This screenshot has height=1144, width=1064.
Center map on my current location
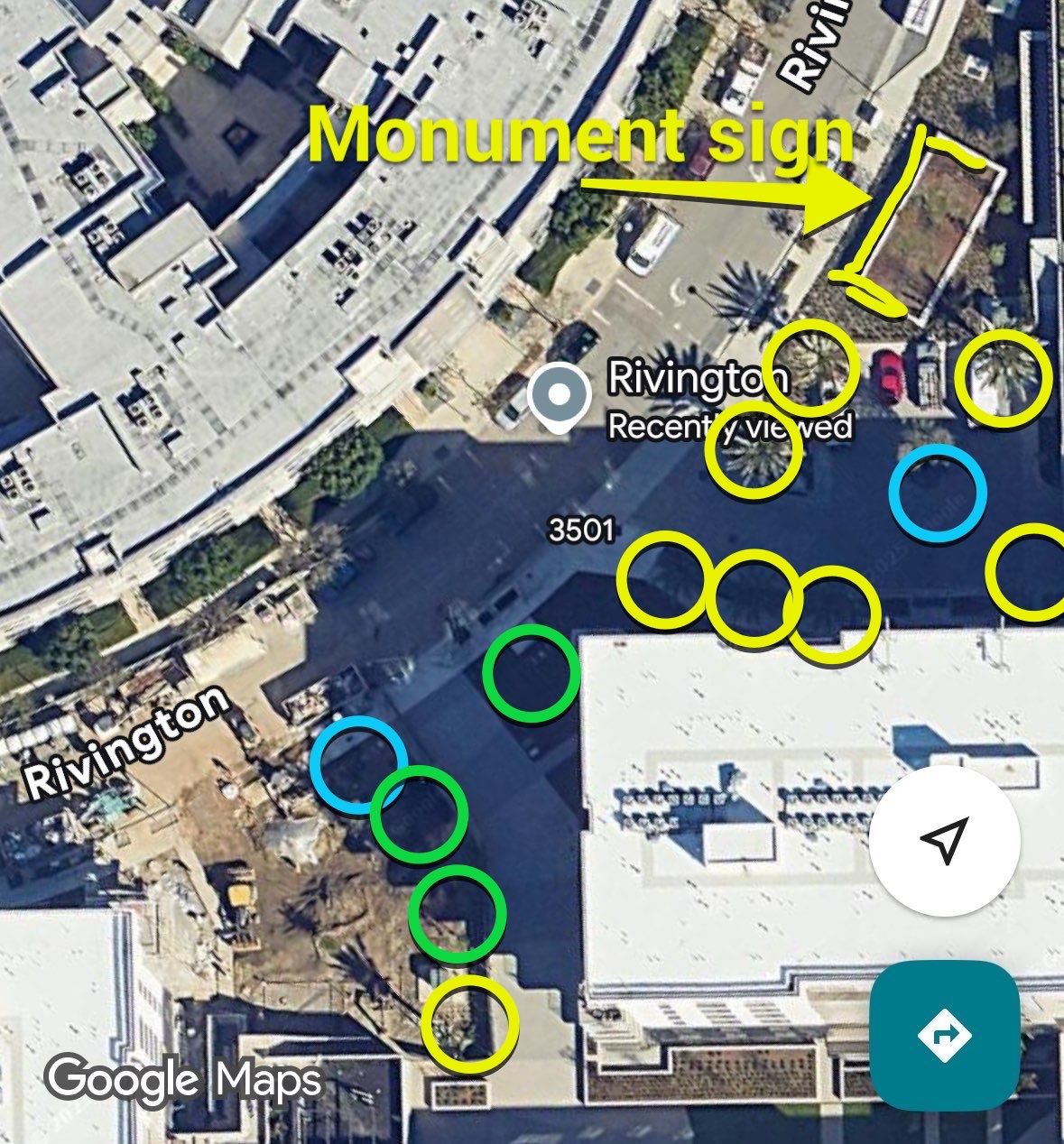pyautogui.click(x=944, y=840)
